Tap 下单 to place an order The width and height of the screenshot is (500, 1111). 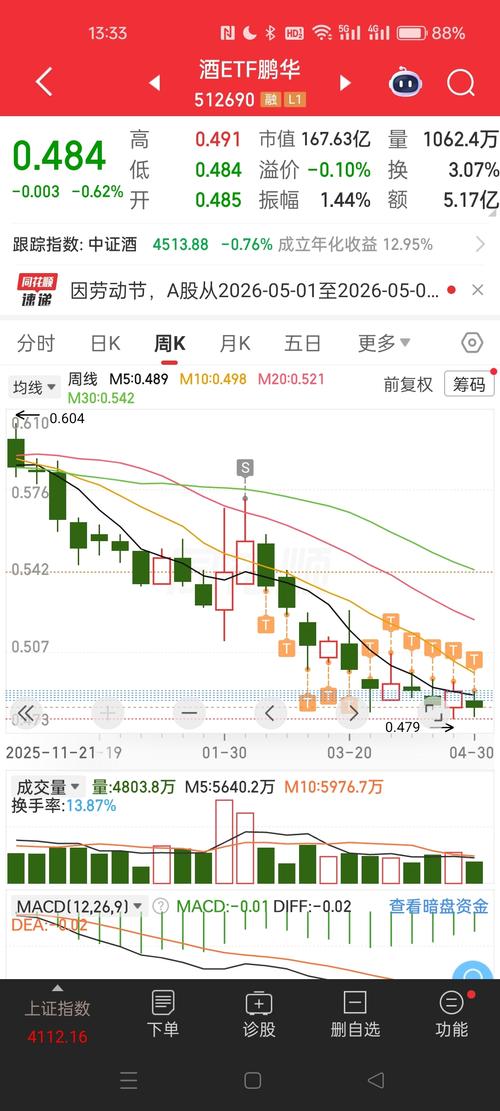163,1014
